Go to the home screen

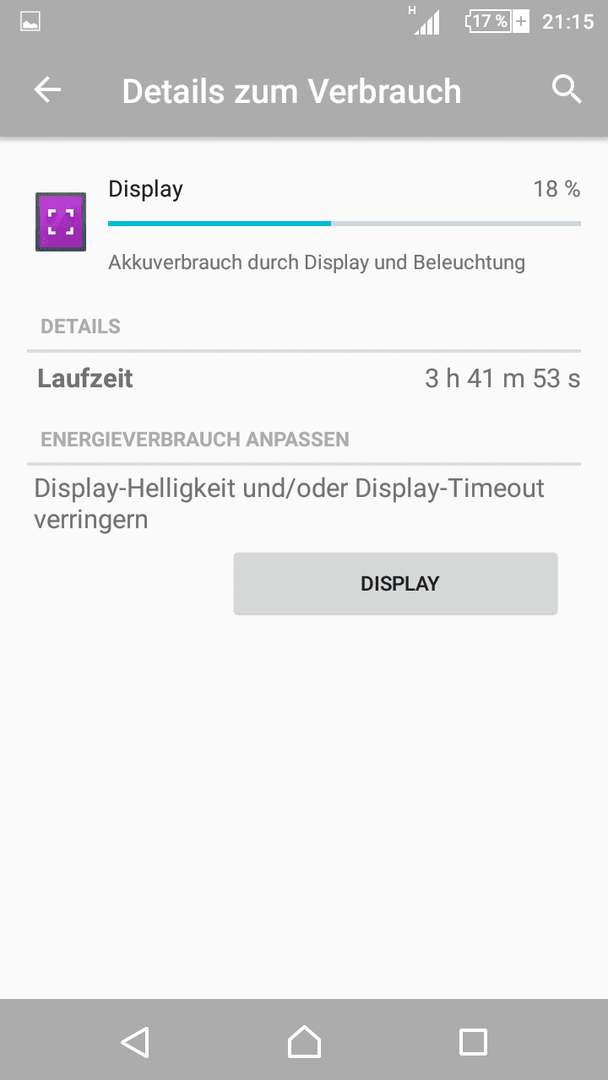[x=304, y=1041]
